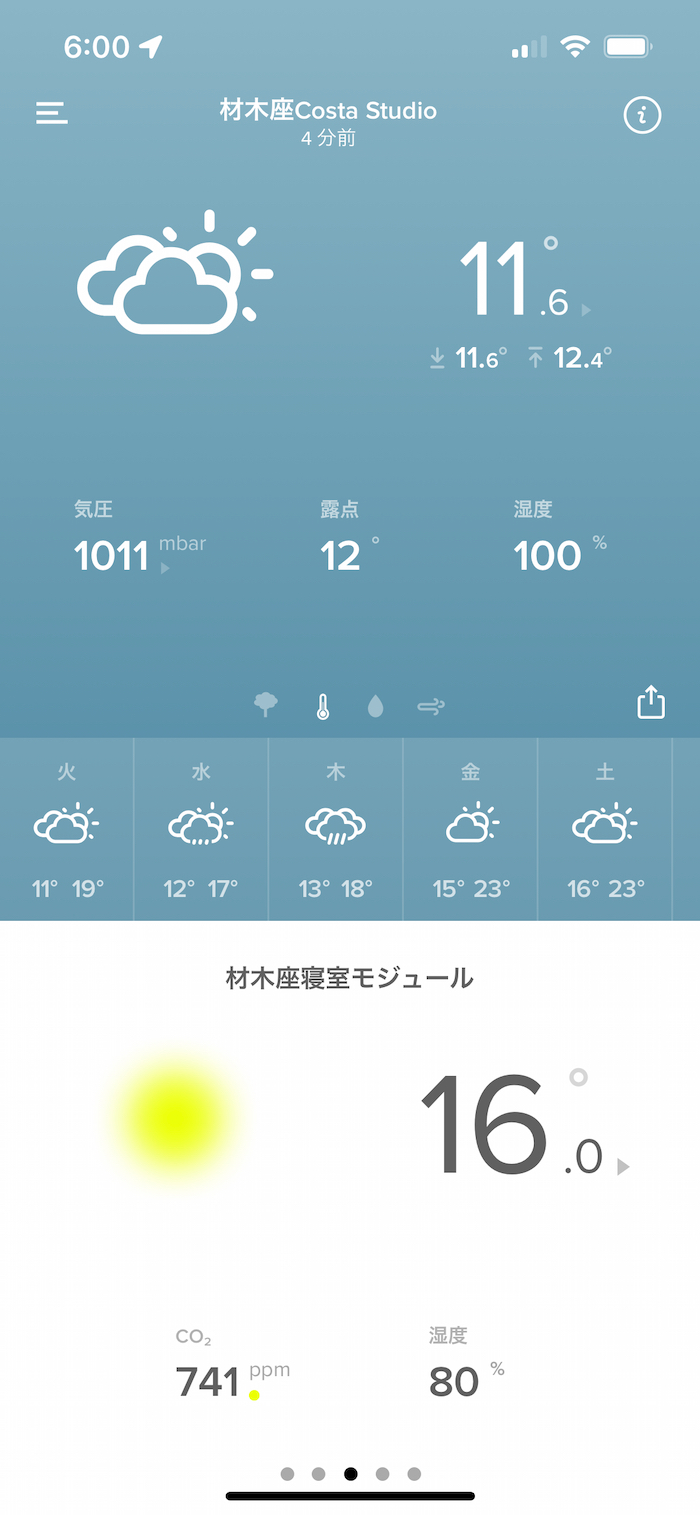The height and width of the screenshot is (1515, 700).
Task: Open the station info icon
Action: coord(642,115)
